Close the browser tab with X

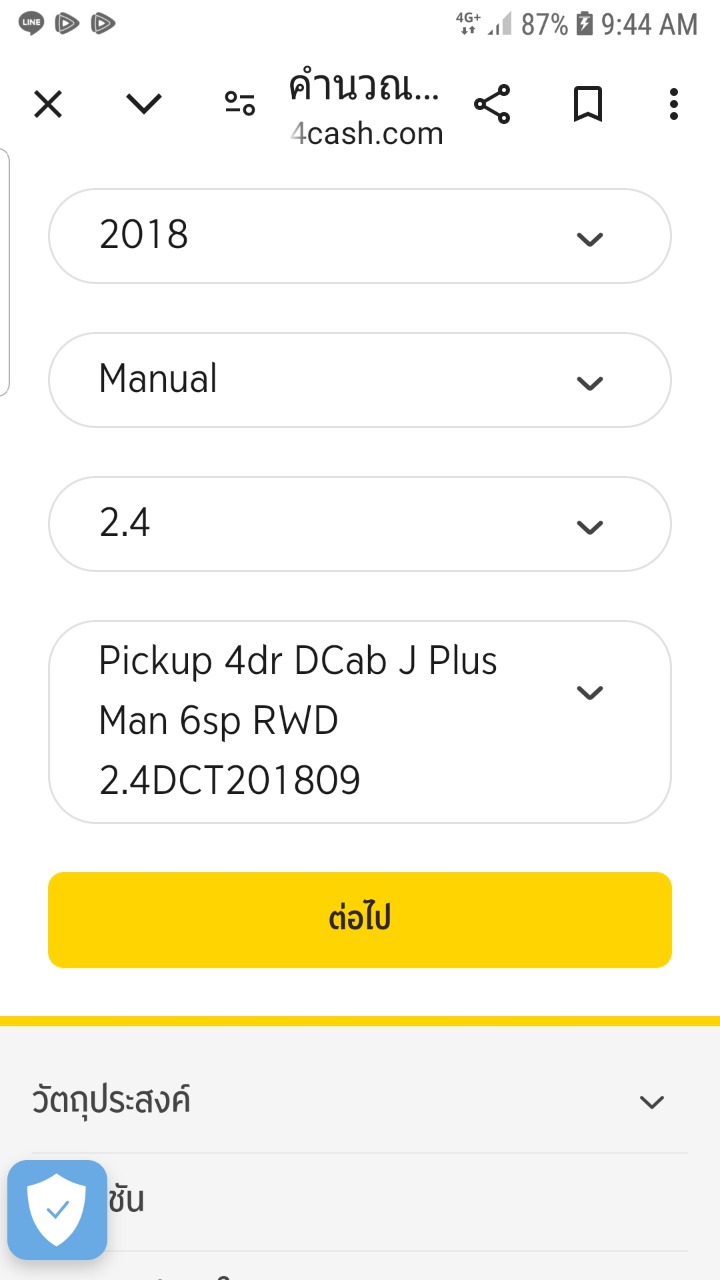click(48, 104)
